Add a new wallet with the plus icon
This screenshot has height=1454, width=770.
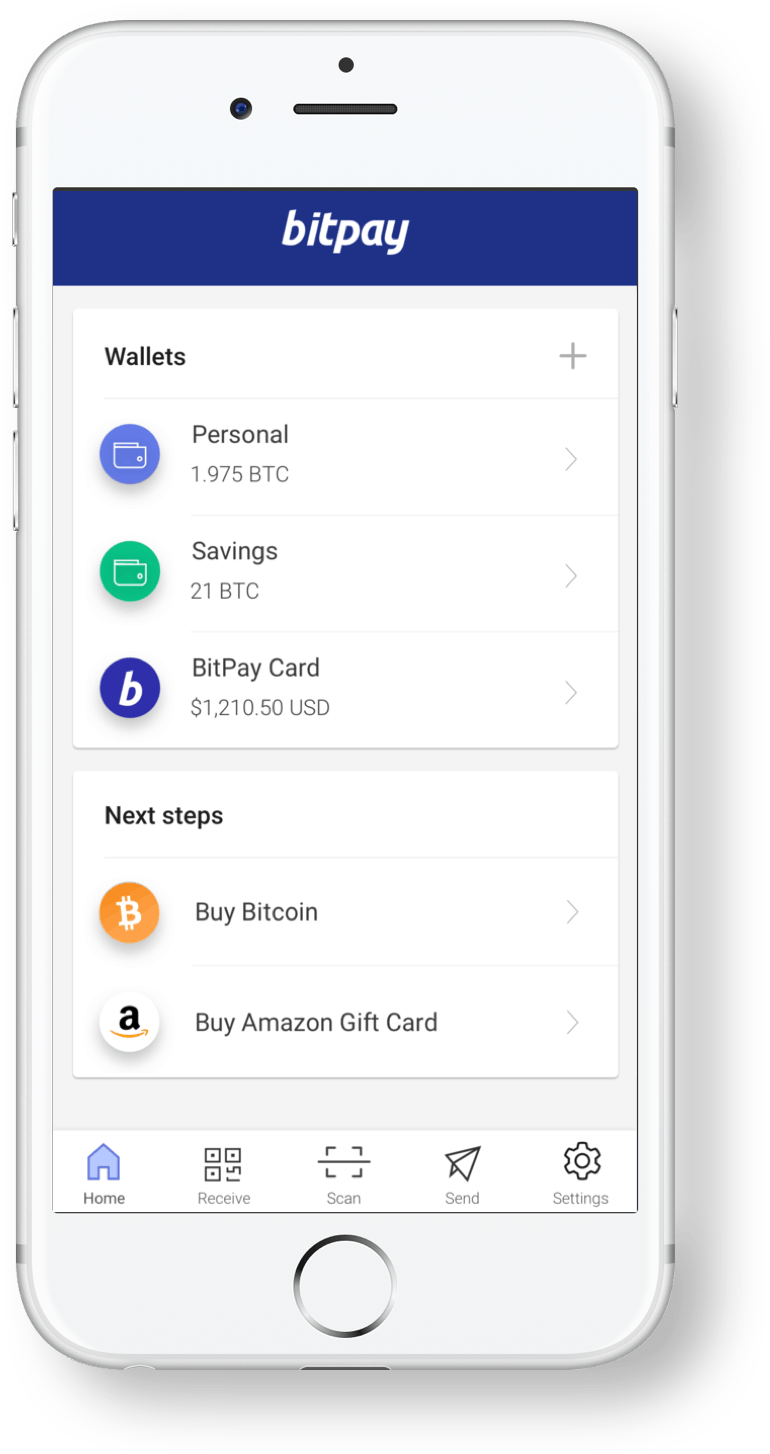coord(572,356)
